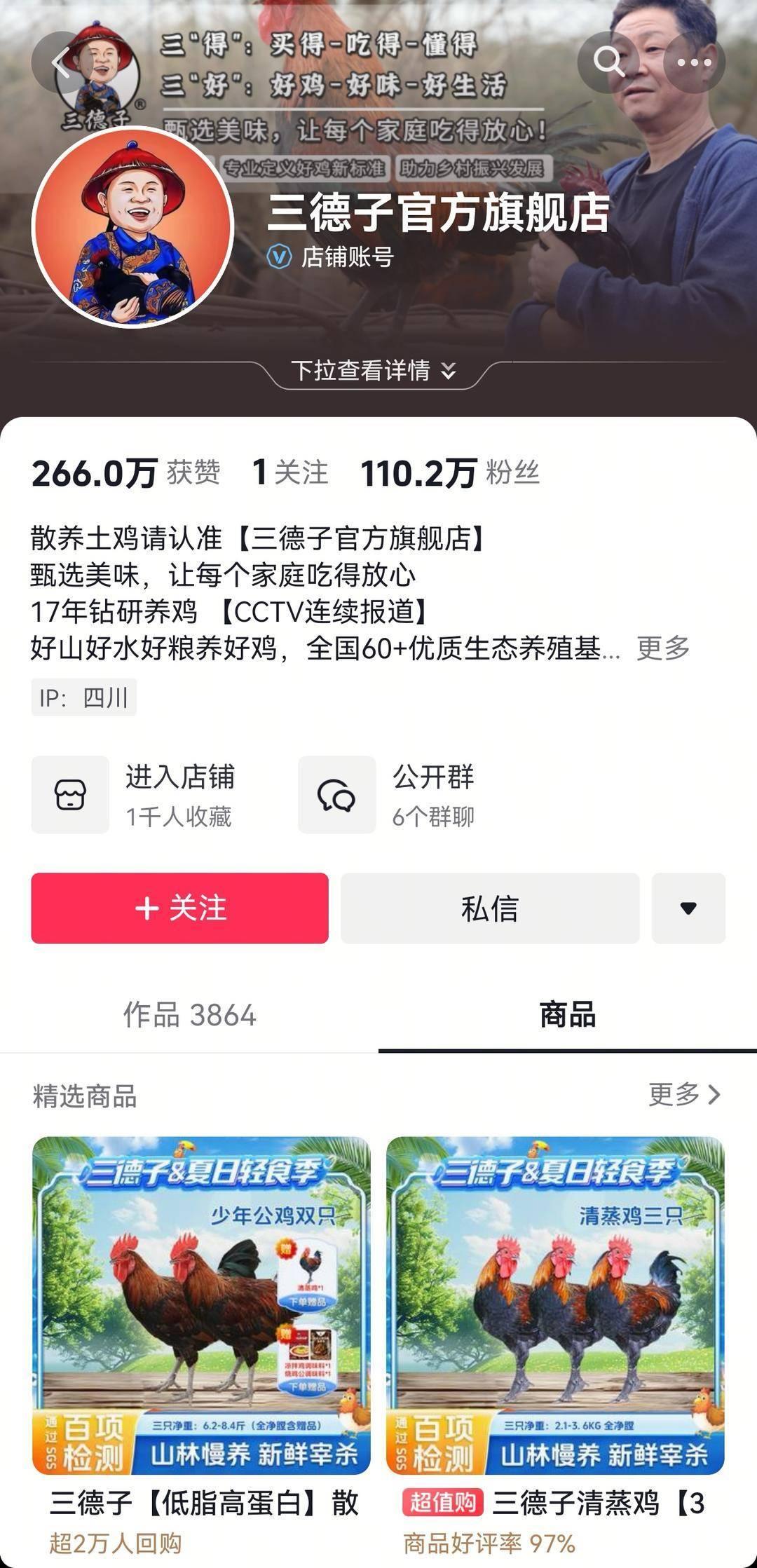Screen dimensions: 757x1568
Task: View the 110.2万 粉丝 followers list
Action: (x=449, y=472)
